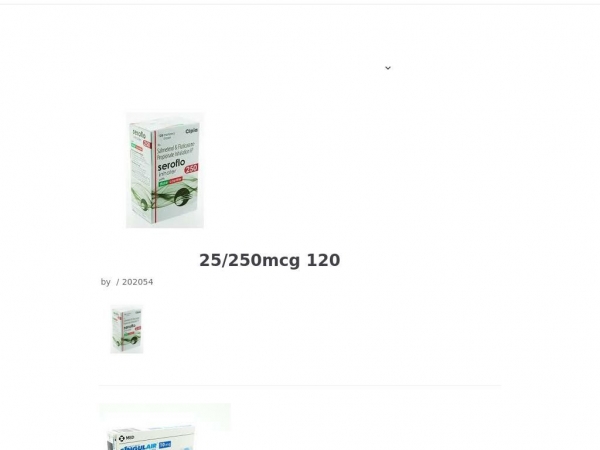The image size is (600, 450).
Task: Open the large Seroflo 250 inhaler image
Action: click(164, 170)
